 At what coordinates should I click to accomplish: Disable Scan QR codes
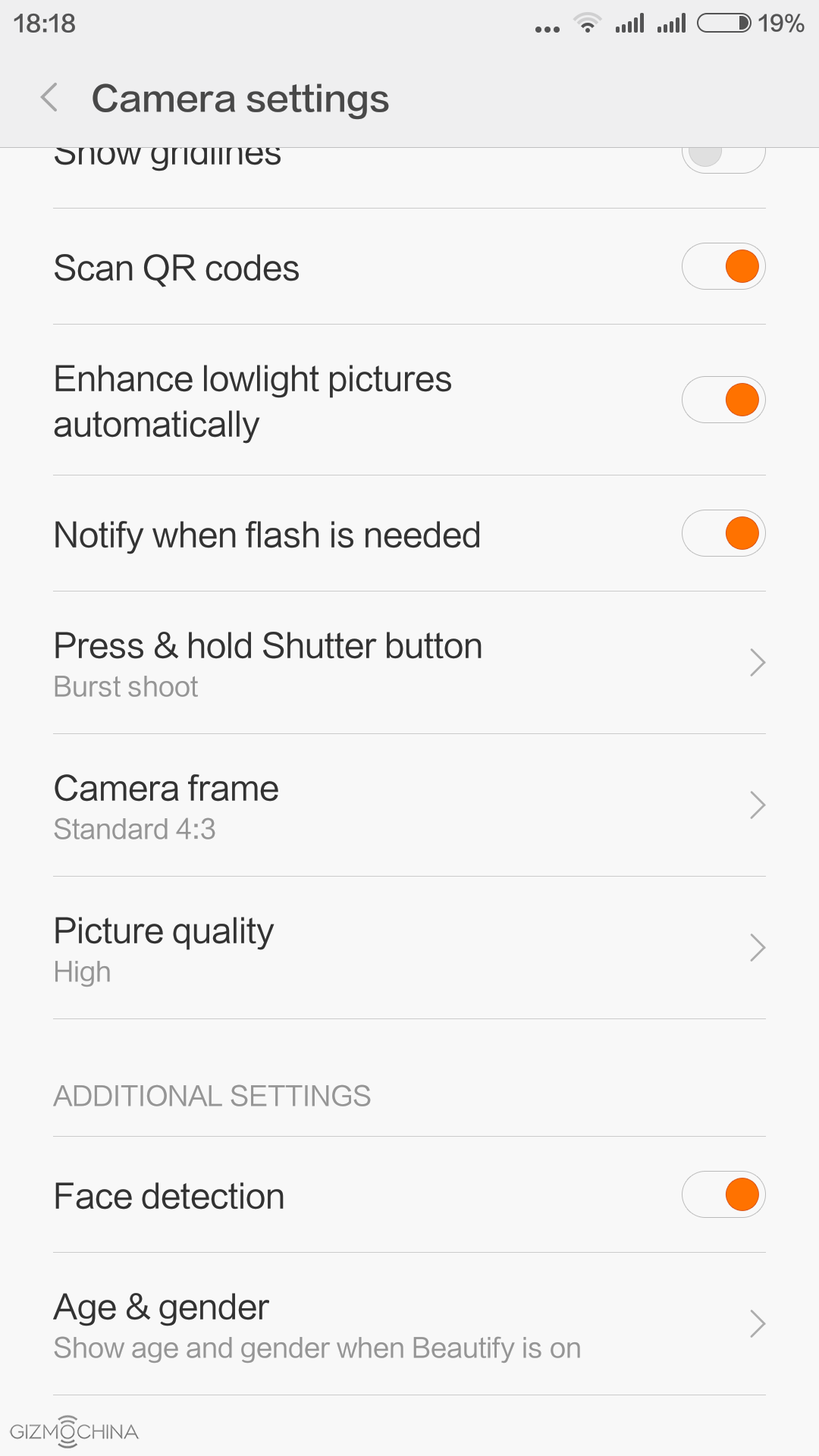click(x=723, y=267)
